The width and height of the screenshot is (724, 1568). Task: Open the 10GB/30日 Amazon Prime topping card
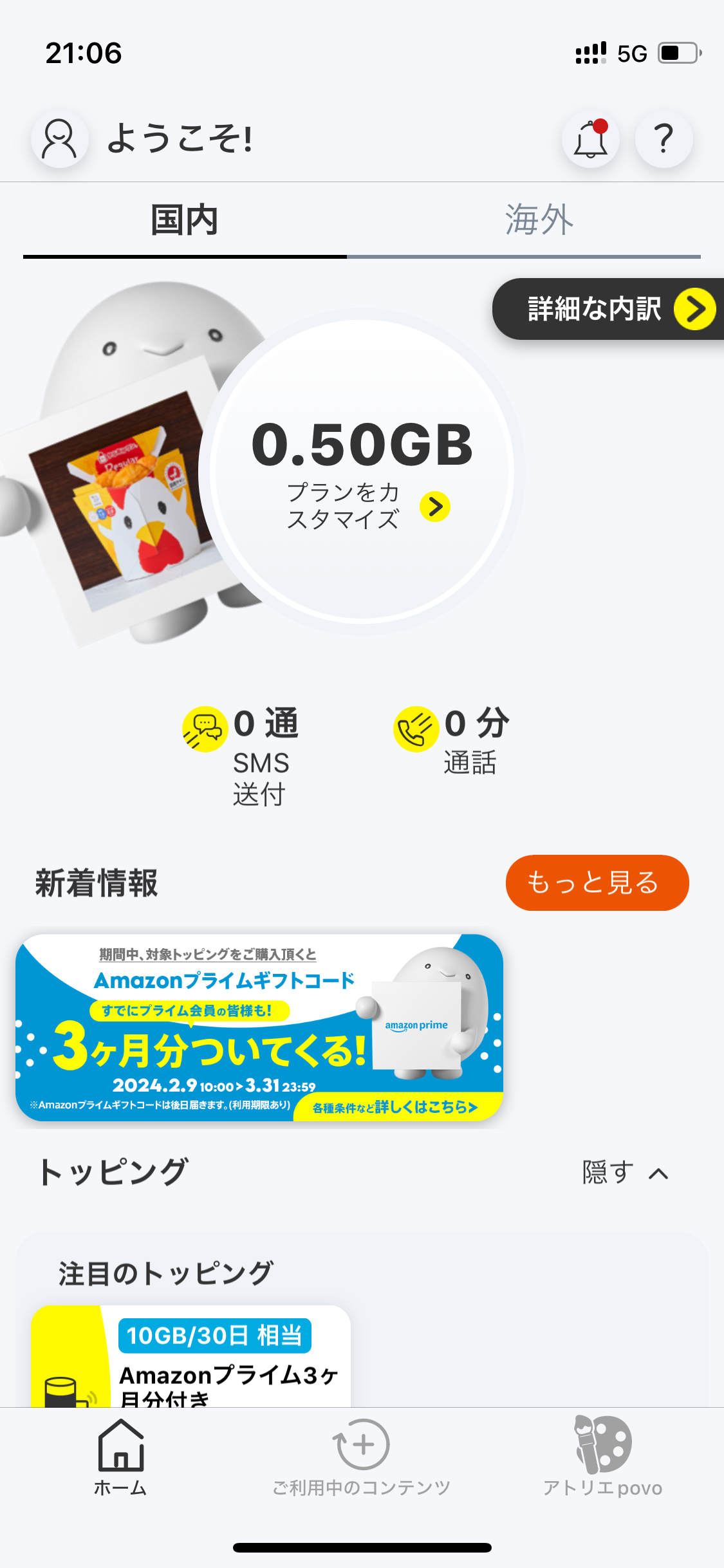pyautogui.click(x=190, y=1356)
